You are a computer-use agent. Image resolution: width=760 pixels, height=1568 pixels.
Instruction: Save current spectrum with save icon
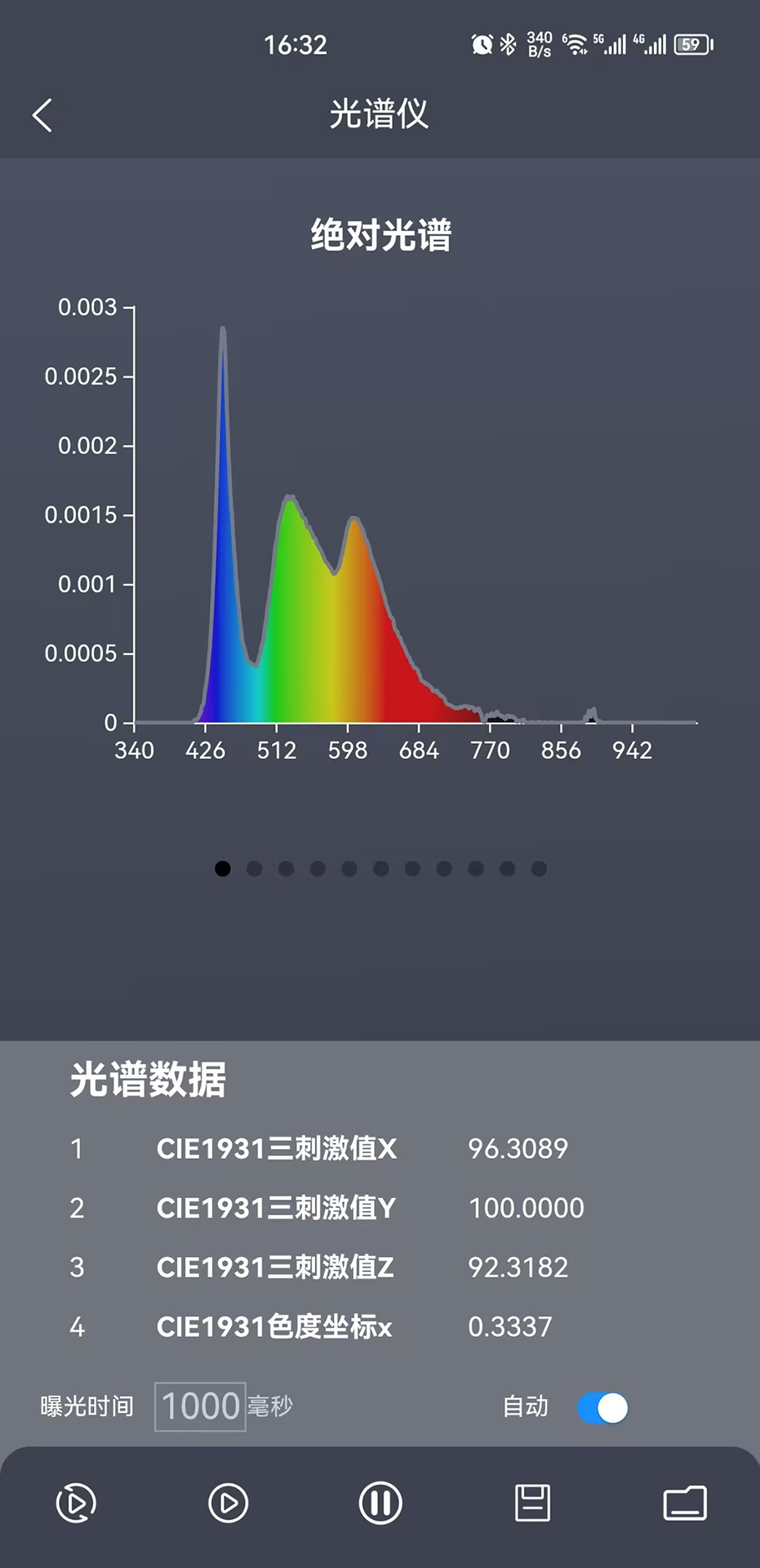point(532,1503)
